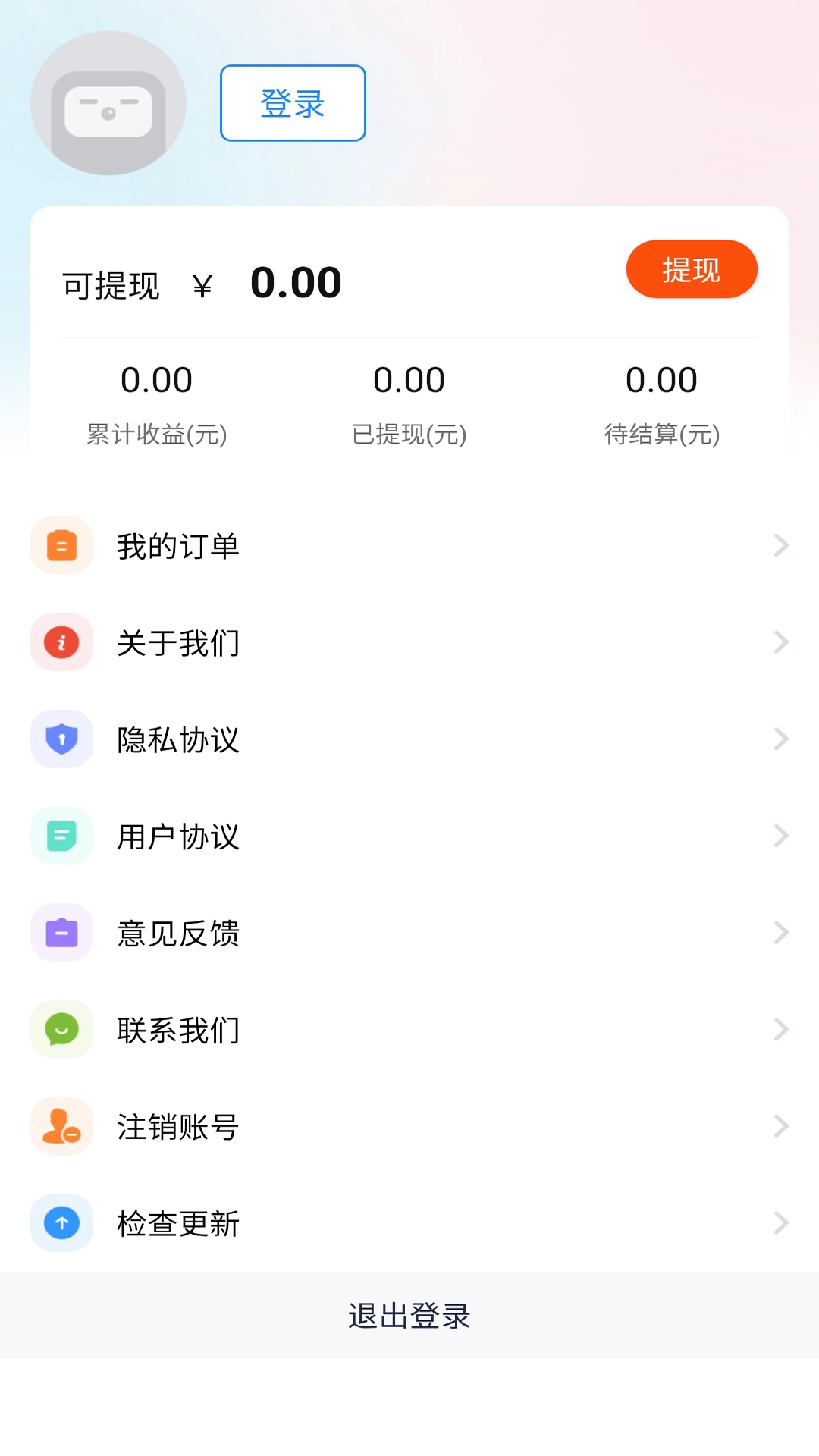
Task: Click the withdrawable balance amount
Action: [x=297, y=281]
